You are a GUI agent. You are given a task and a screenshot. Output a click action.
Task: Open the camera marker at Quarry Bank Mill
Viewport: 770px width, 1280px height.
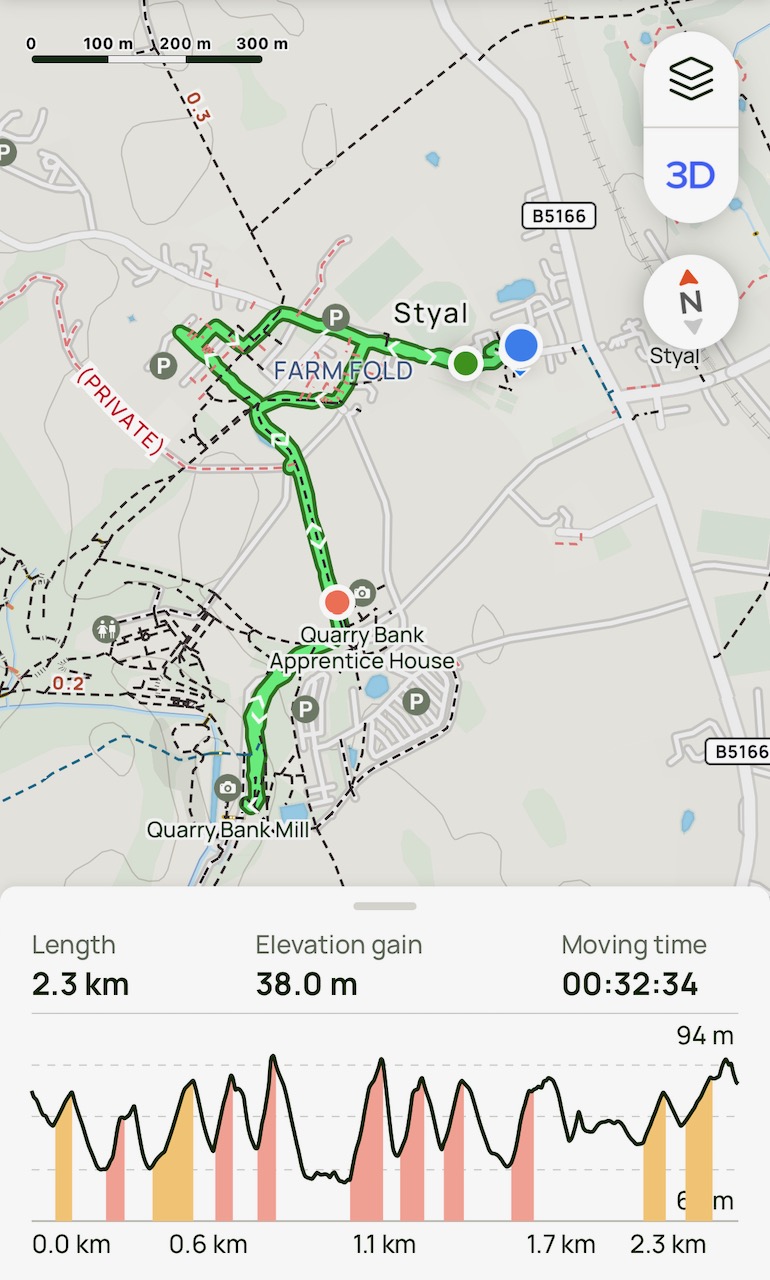coord(228,788)
